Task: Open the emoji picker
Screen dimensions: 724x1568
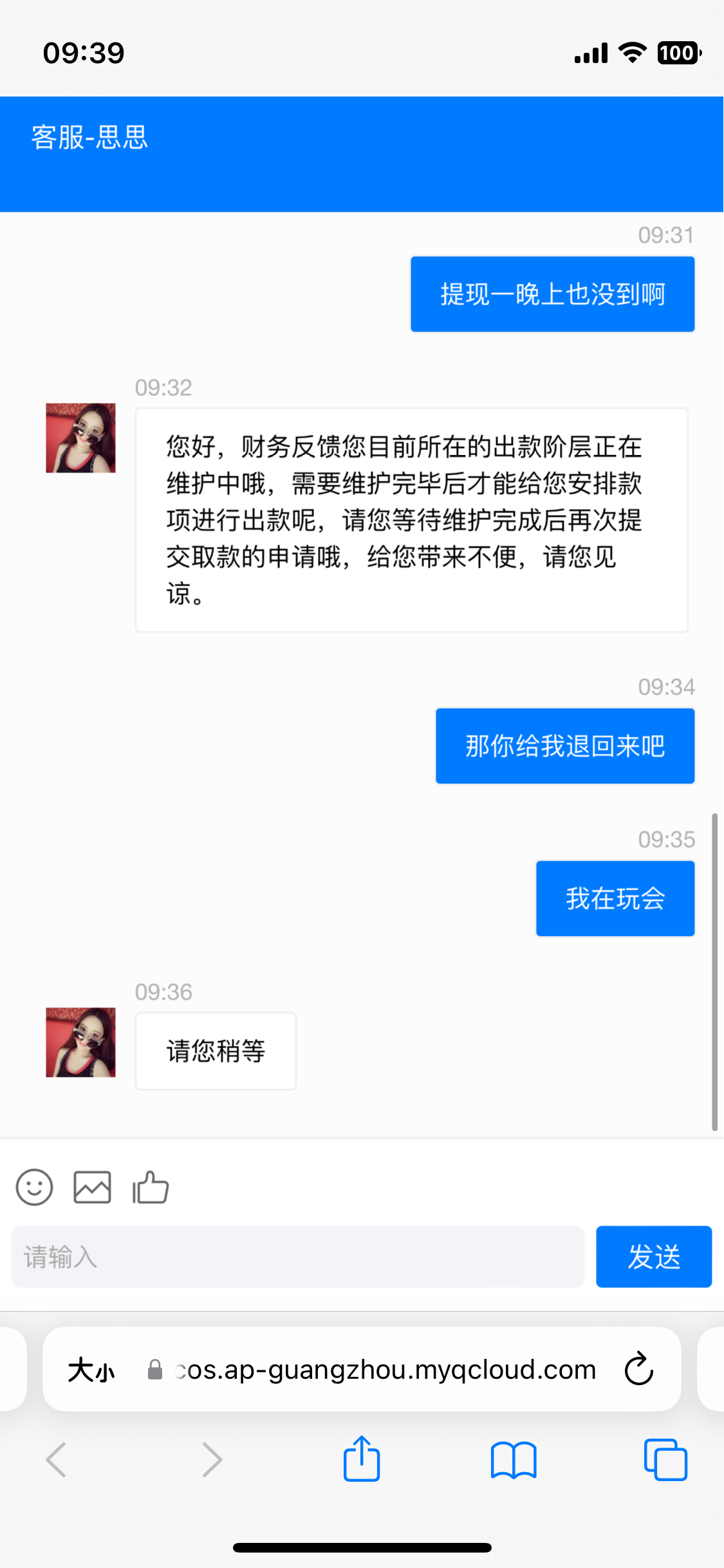Action: [34, 1187]
